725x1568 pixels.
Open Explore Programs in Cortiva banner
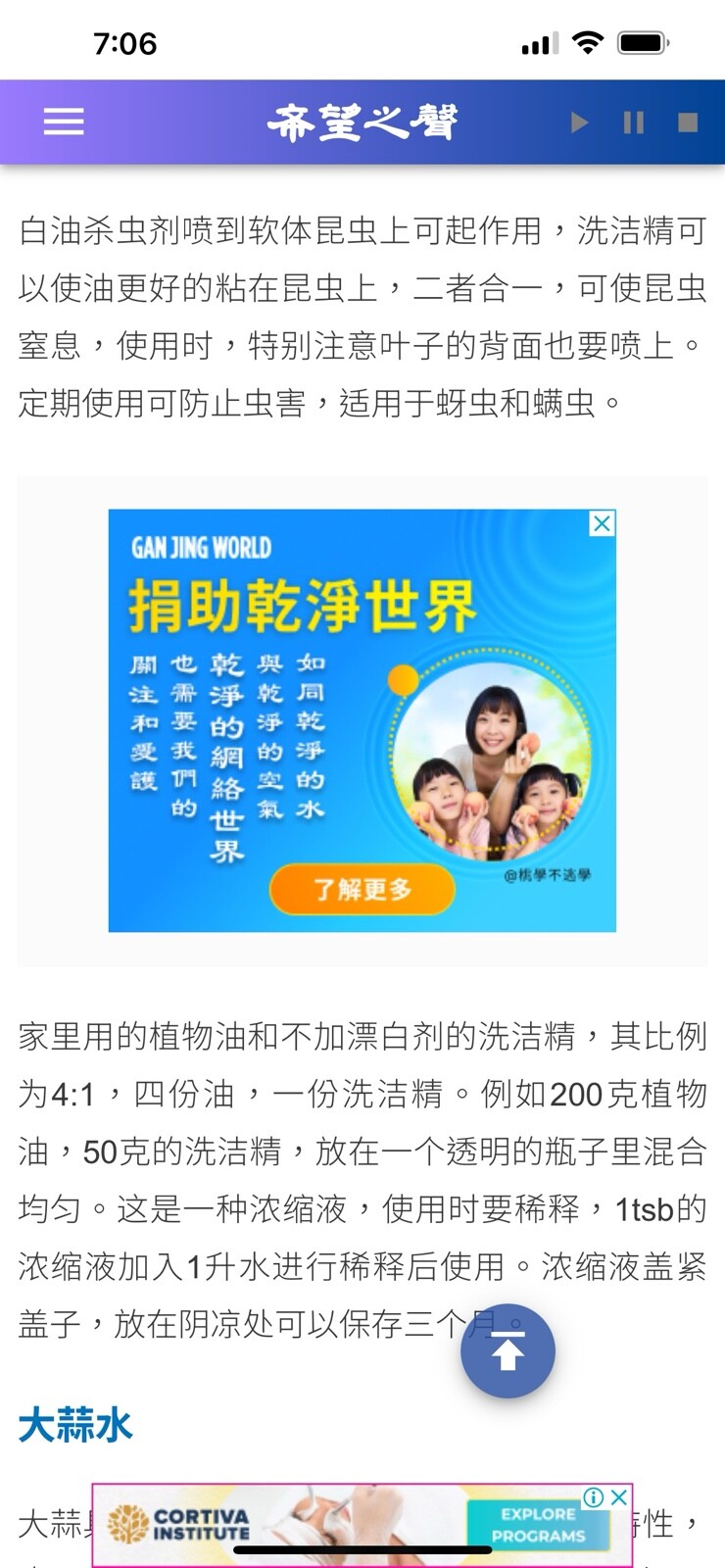pos(538,1525)
